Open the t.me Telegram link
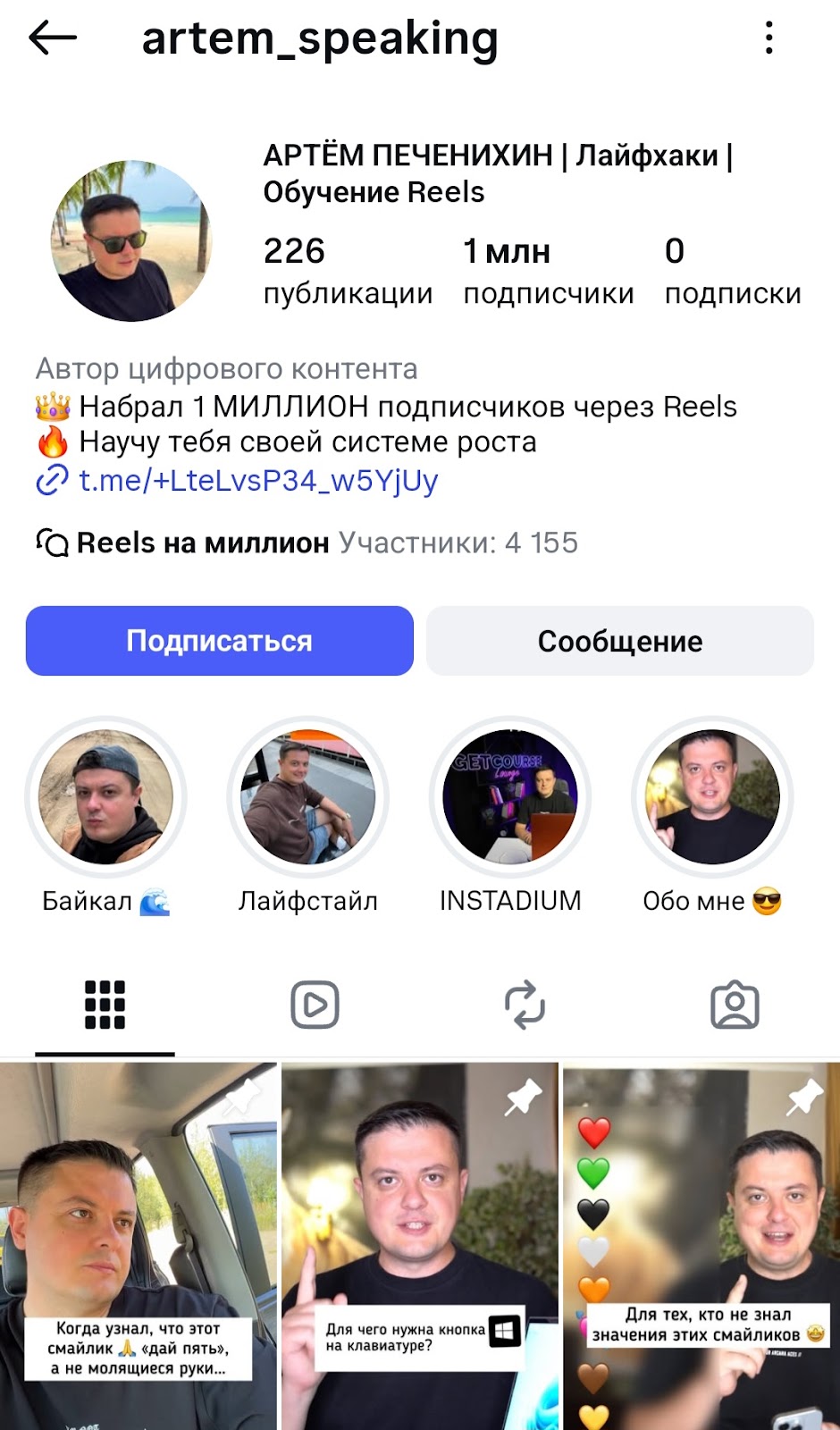 [x=257, y=481]
